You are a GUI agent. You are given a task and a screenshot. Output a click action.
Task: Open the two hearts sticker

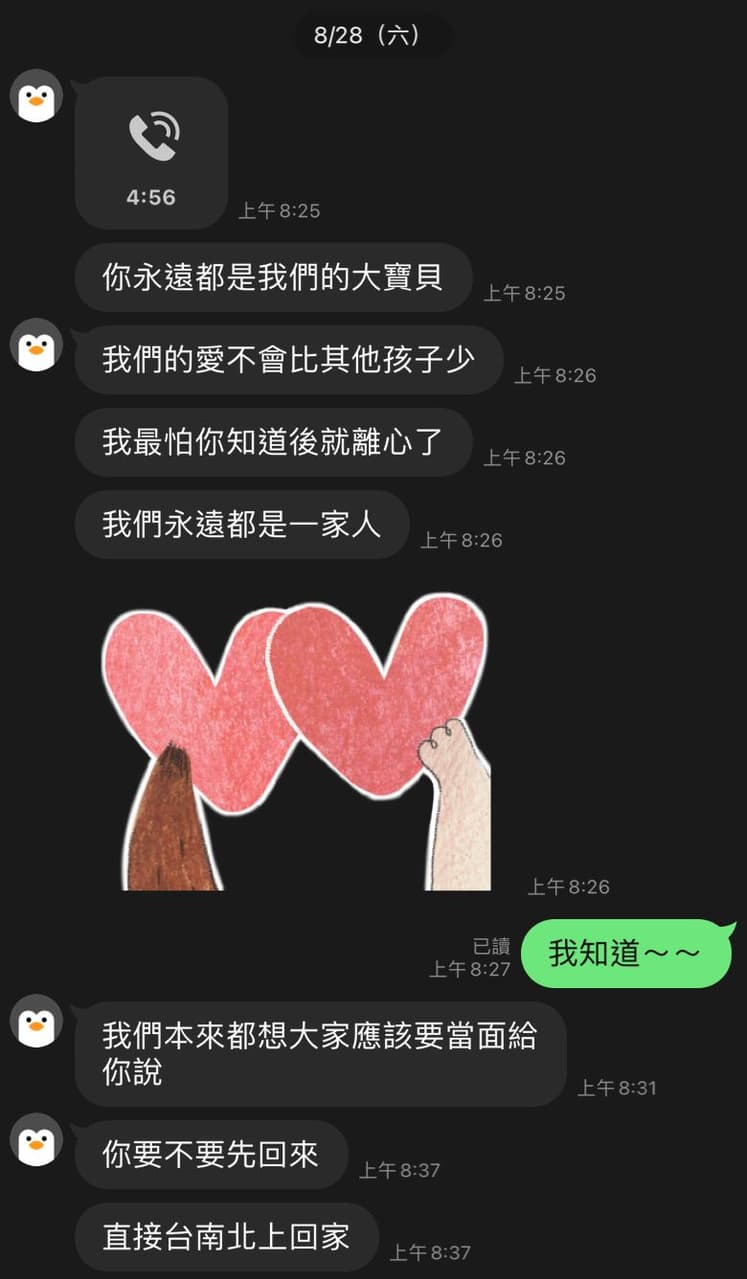(x=296, y=740)
